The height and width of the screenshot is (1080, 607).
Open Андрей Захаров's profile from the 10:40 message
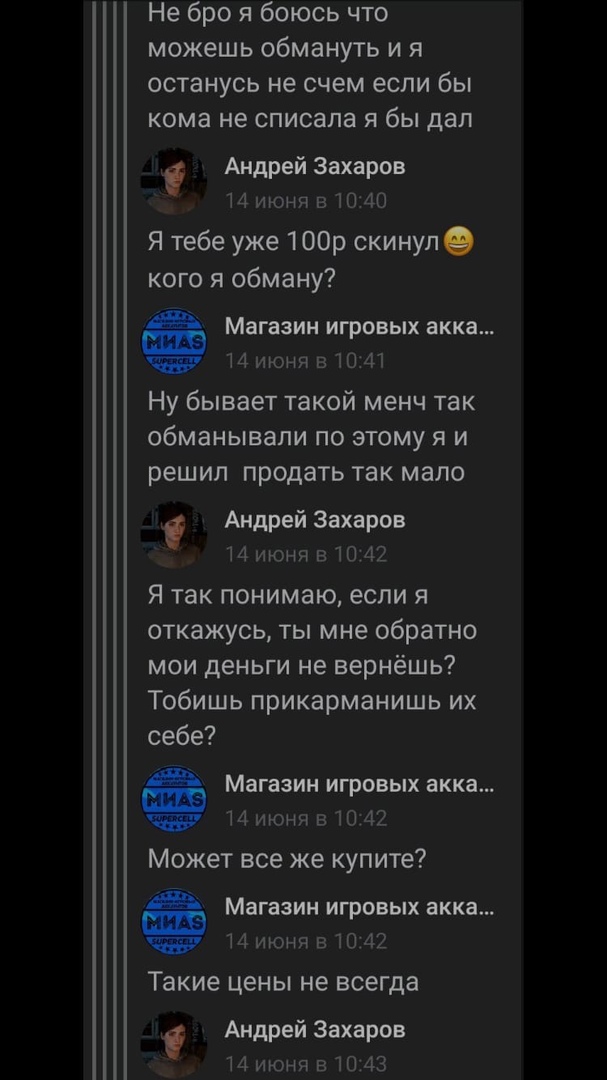(x=315, y=167)
